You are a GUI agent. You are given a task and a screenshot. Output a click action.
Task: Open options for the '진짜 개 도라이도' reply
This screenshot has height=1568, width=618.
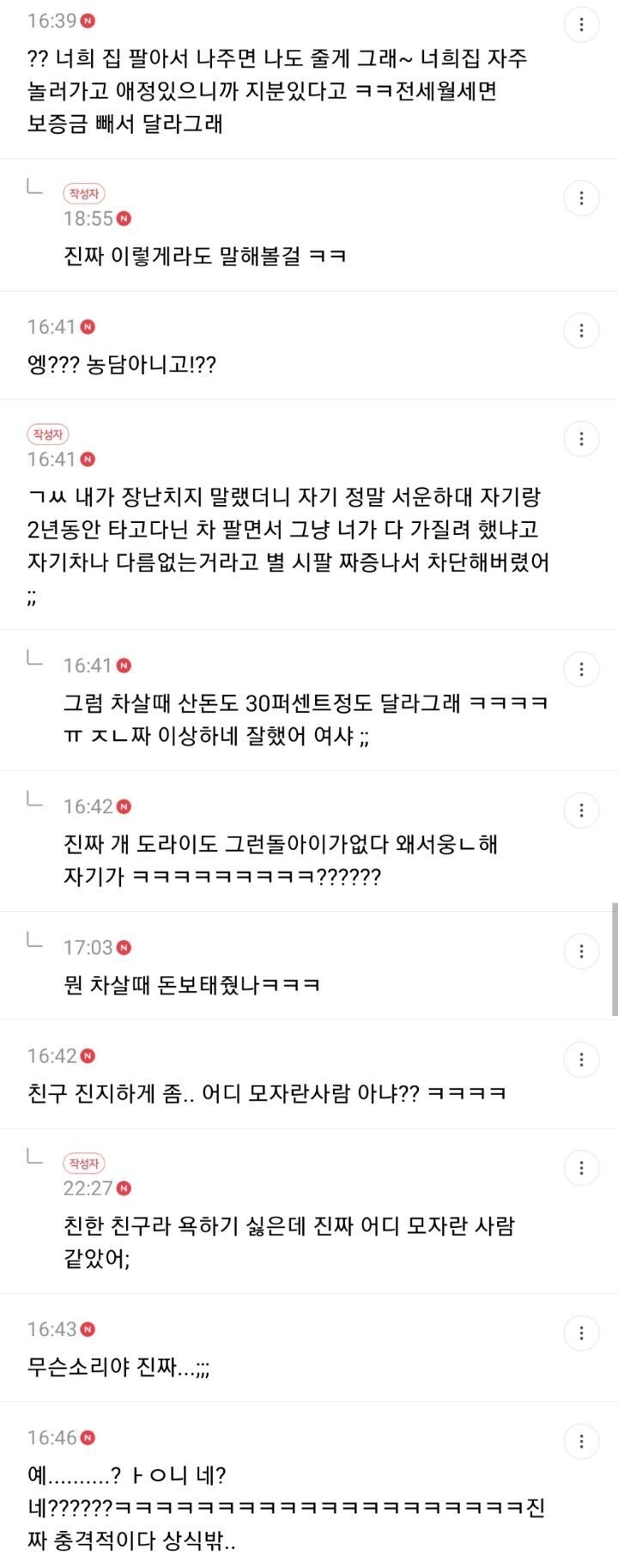pyautogui.click(x=581, y=810)
